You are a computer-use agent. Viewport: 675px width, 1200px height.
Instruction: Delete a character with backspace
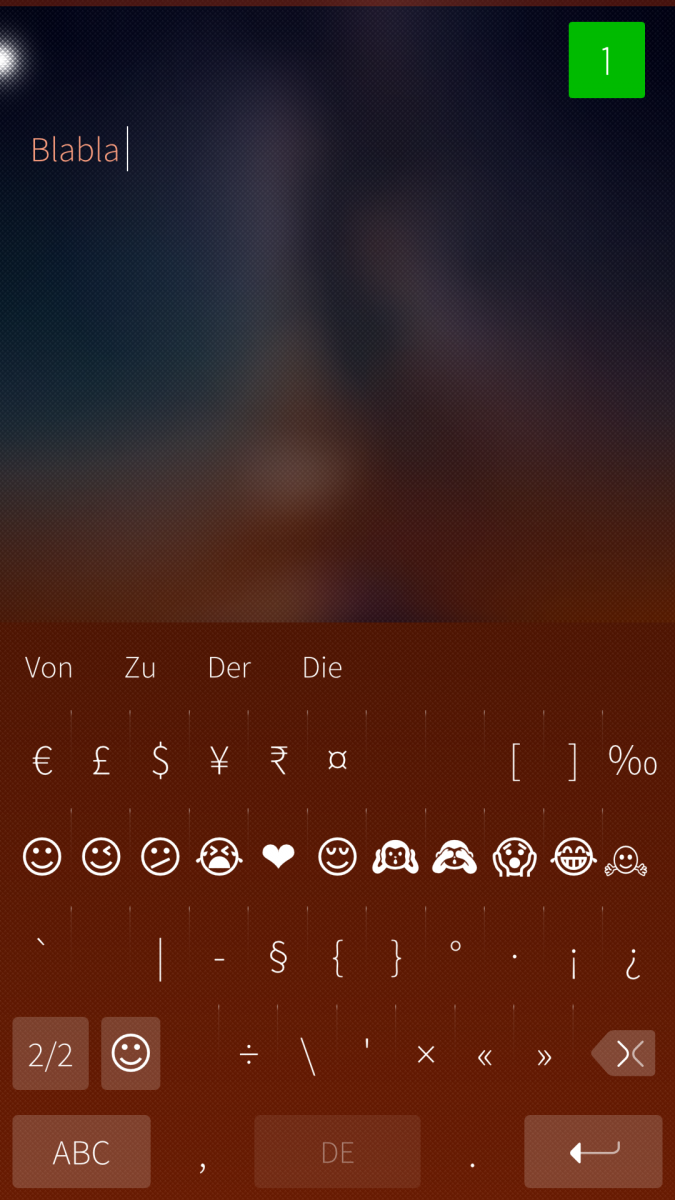tap(626, 1054)
